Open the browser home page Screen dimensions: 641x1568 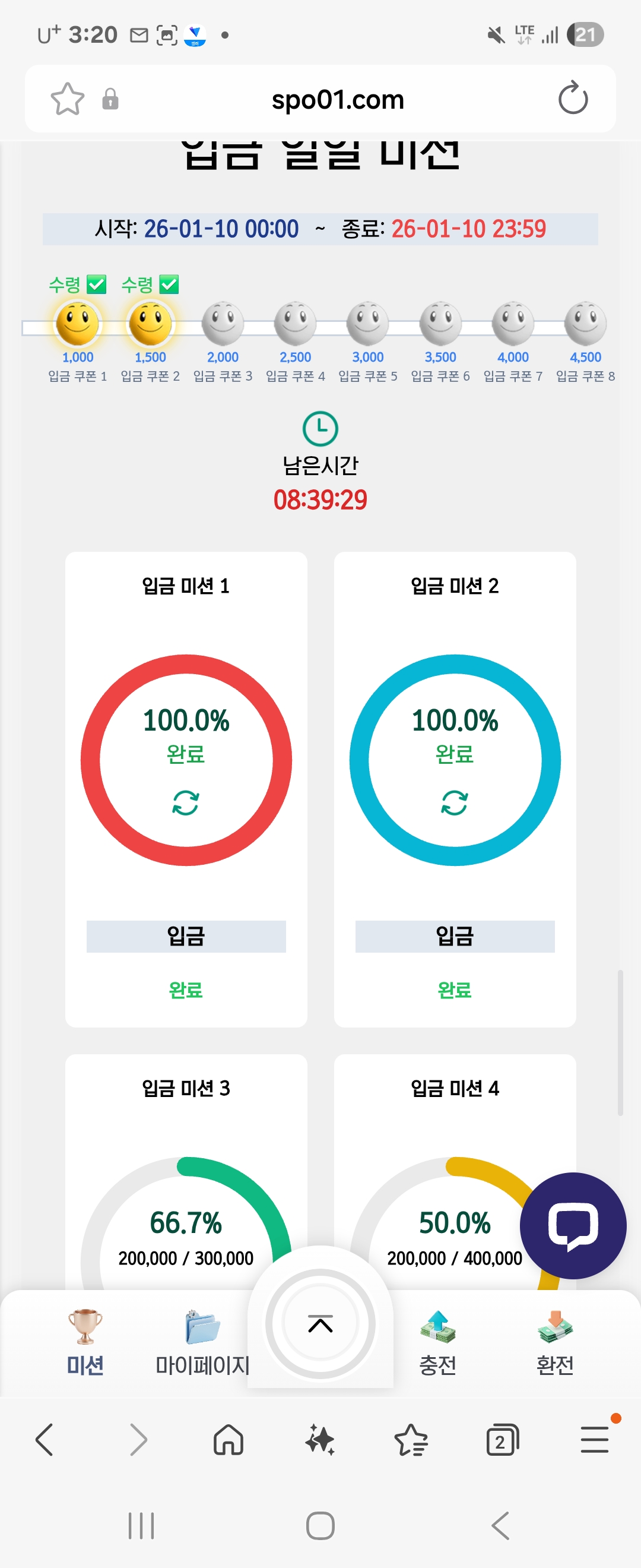[228, 1440]
